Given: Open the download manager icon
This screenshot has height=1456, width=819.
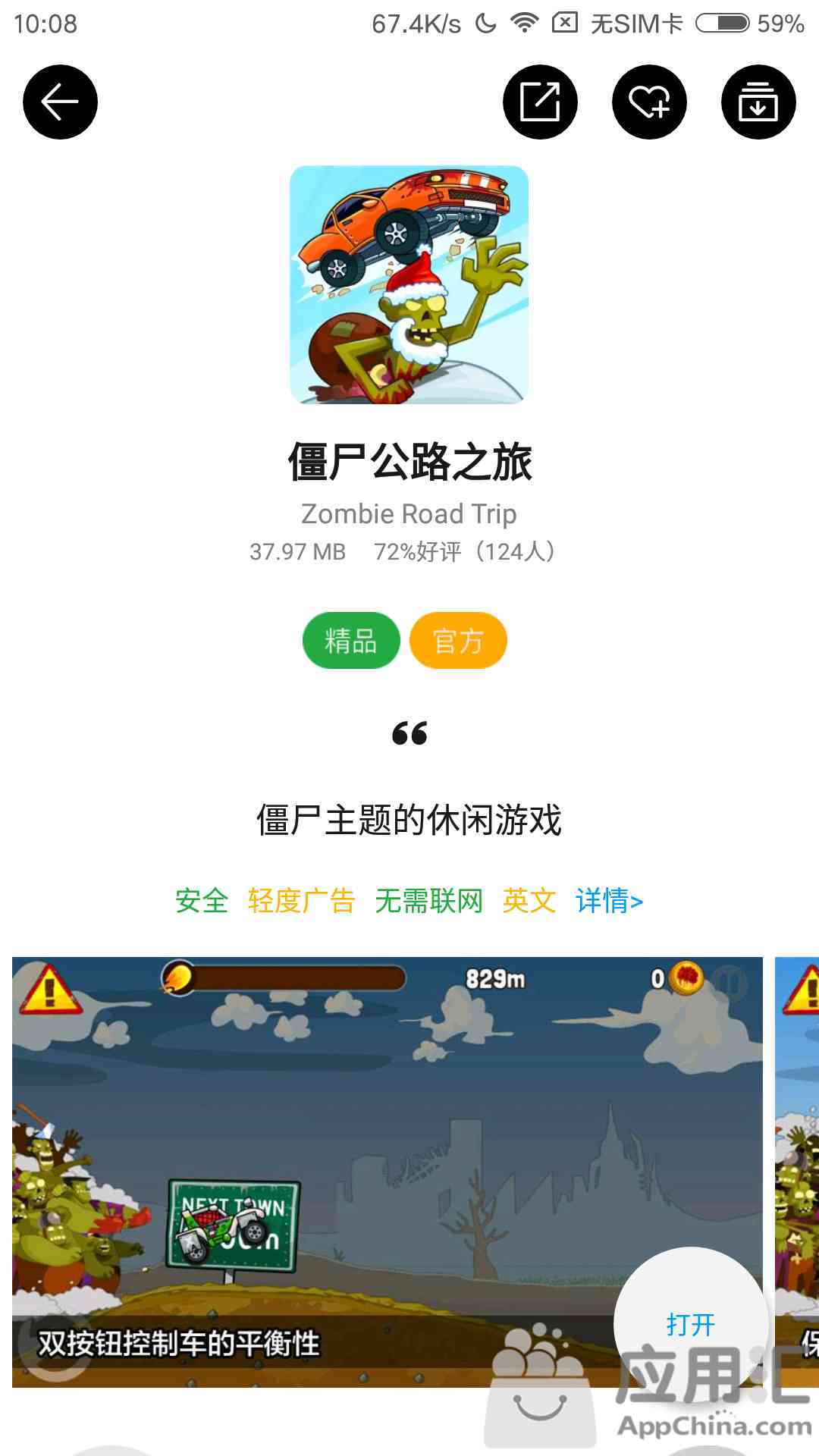Looking at the screenshot, I should point(758,102).
